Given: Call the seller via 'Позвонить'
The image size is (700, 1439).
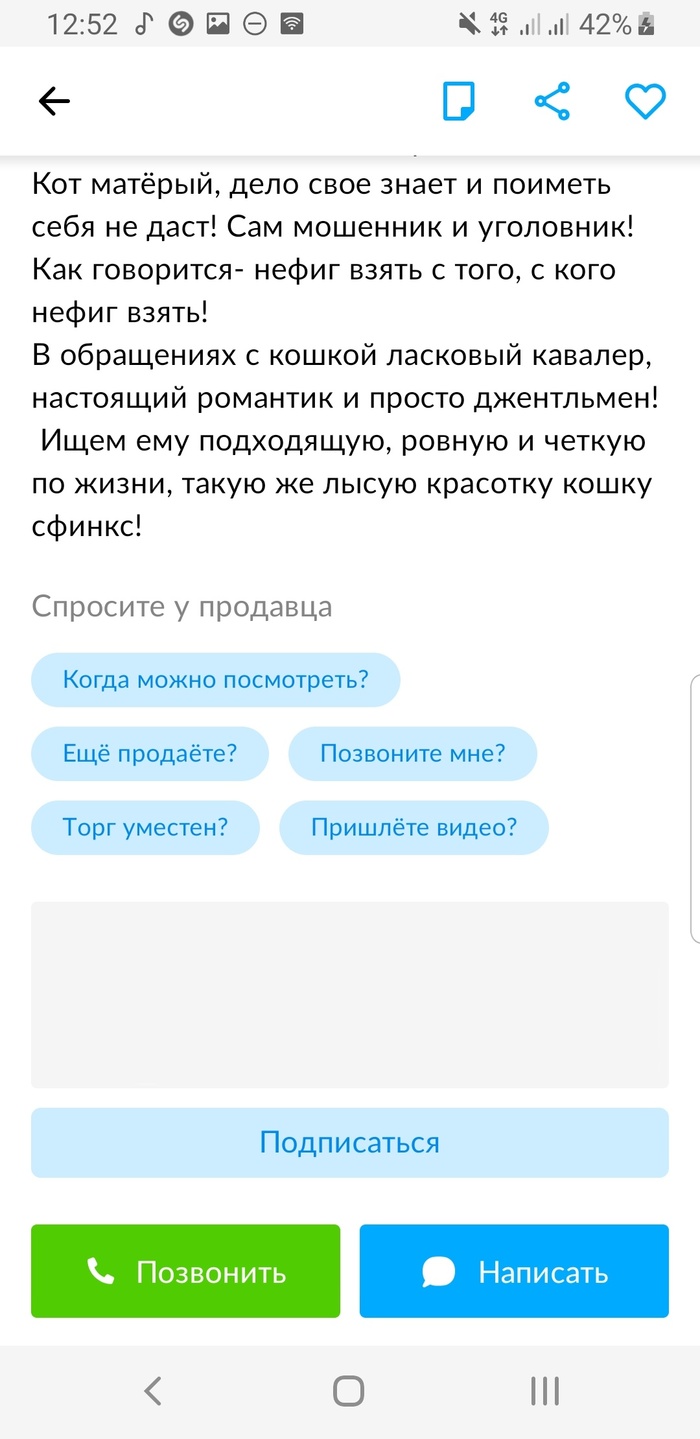Looking at the screenshot, I should point(185,1271).
